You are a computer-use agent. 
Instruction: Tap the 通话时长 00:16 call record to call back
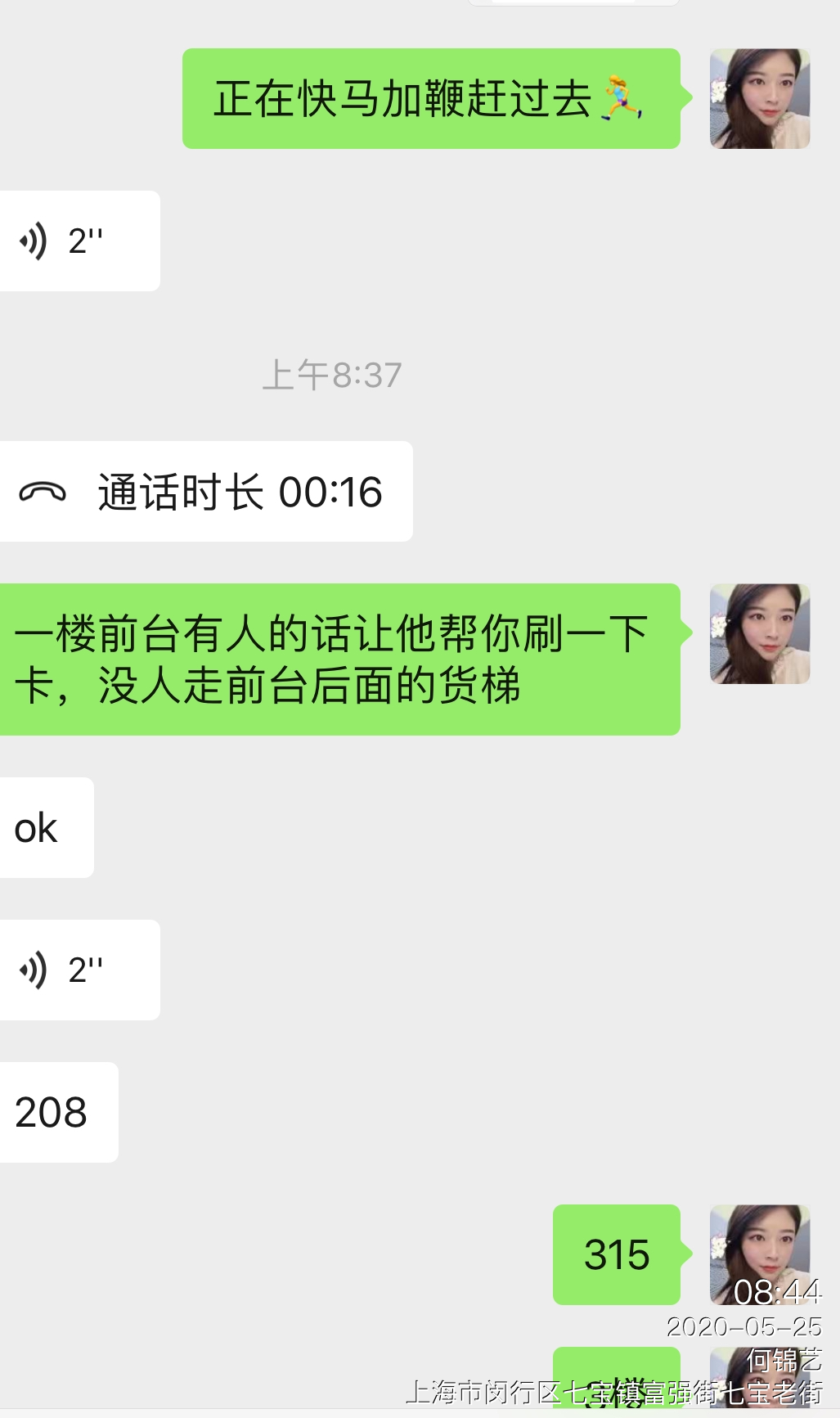(x=204, y=492)
